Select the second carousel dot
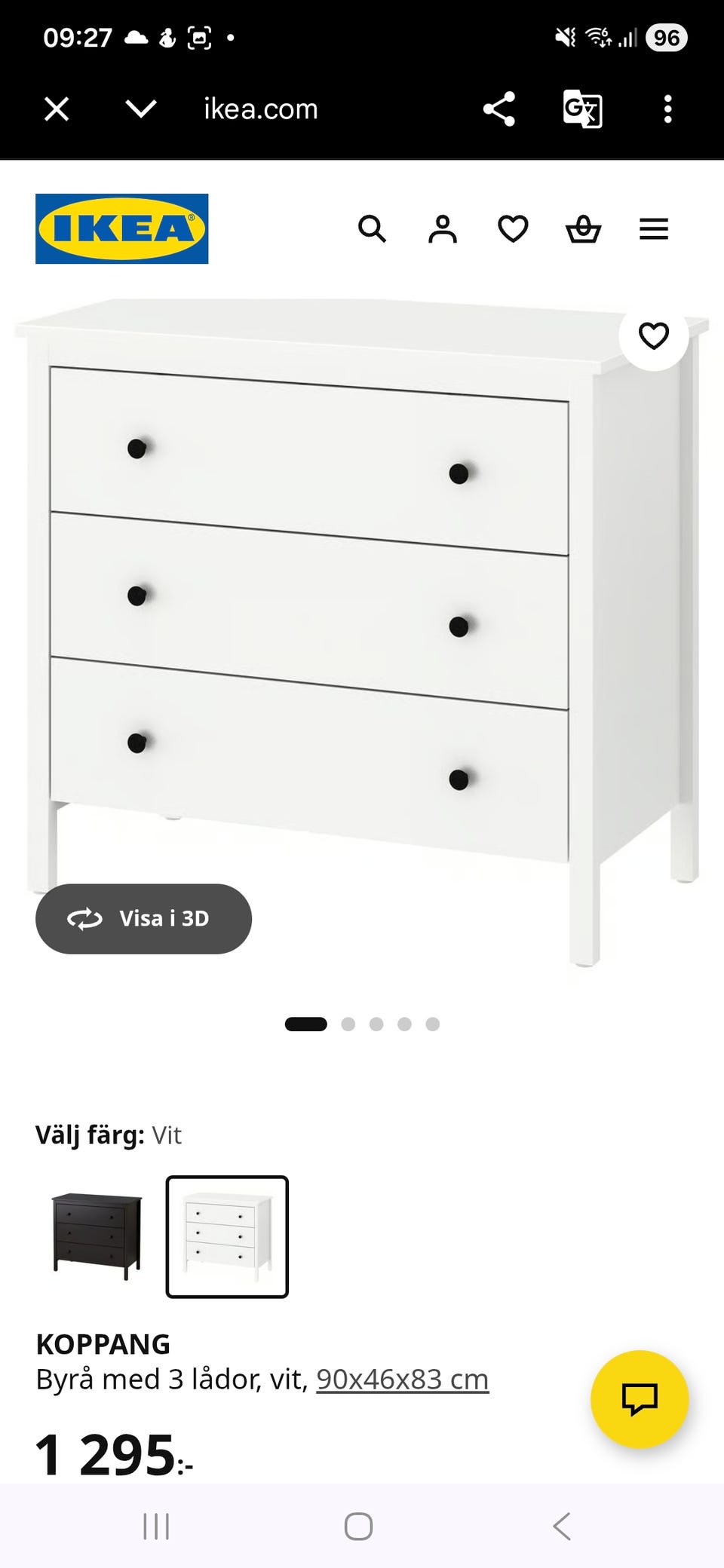The image size is (724, 1568). tap(348, 1024)
